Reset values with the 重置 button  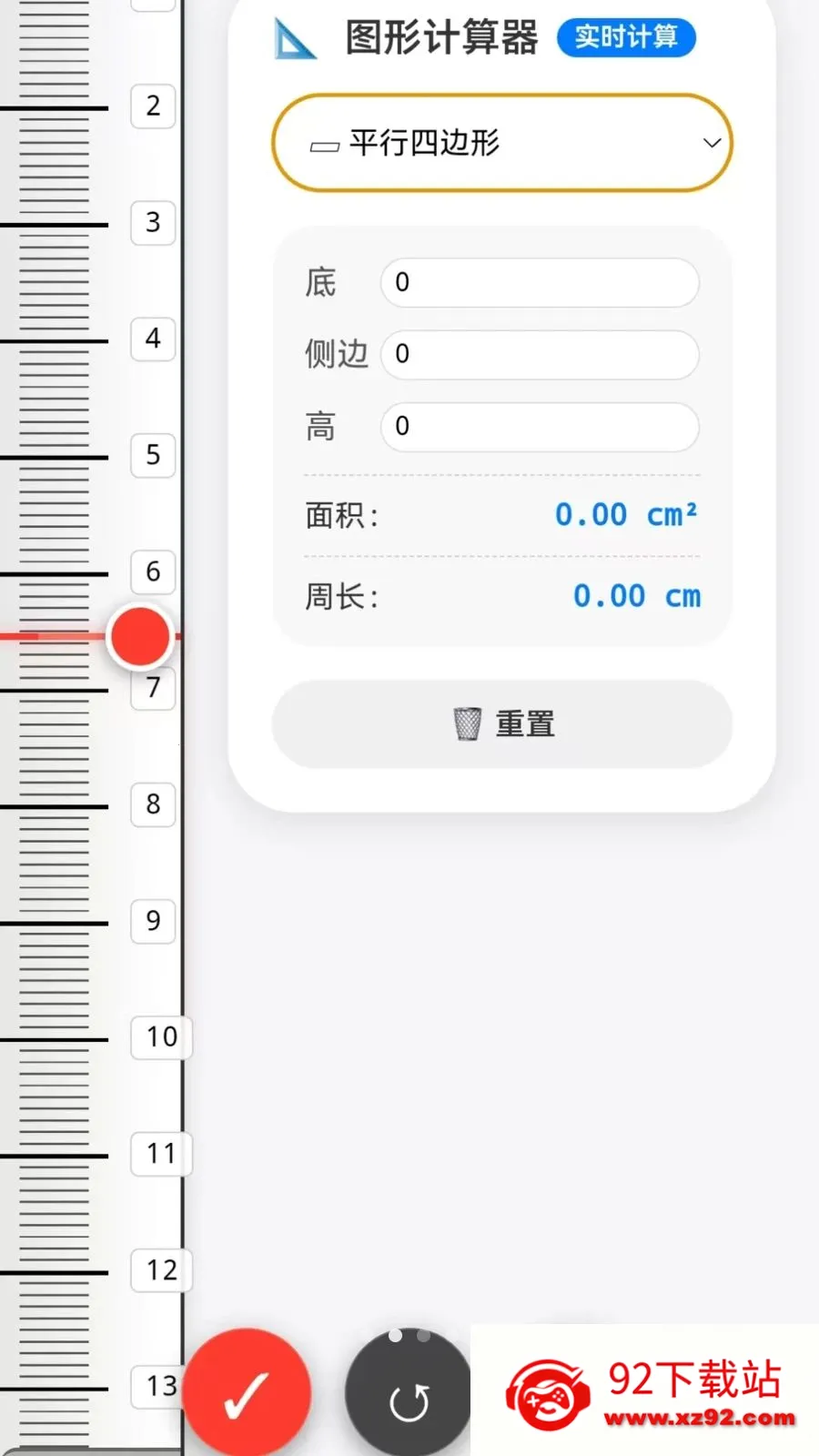click(501, 723)
